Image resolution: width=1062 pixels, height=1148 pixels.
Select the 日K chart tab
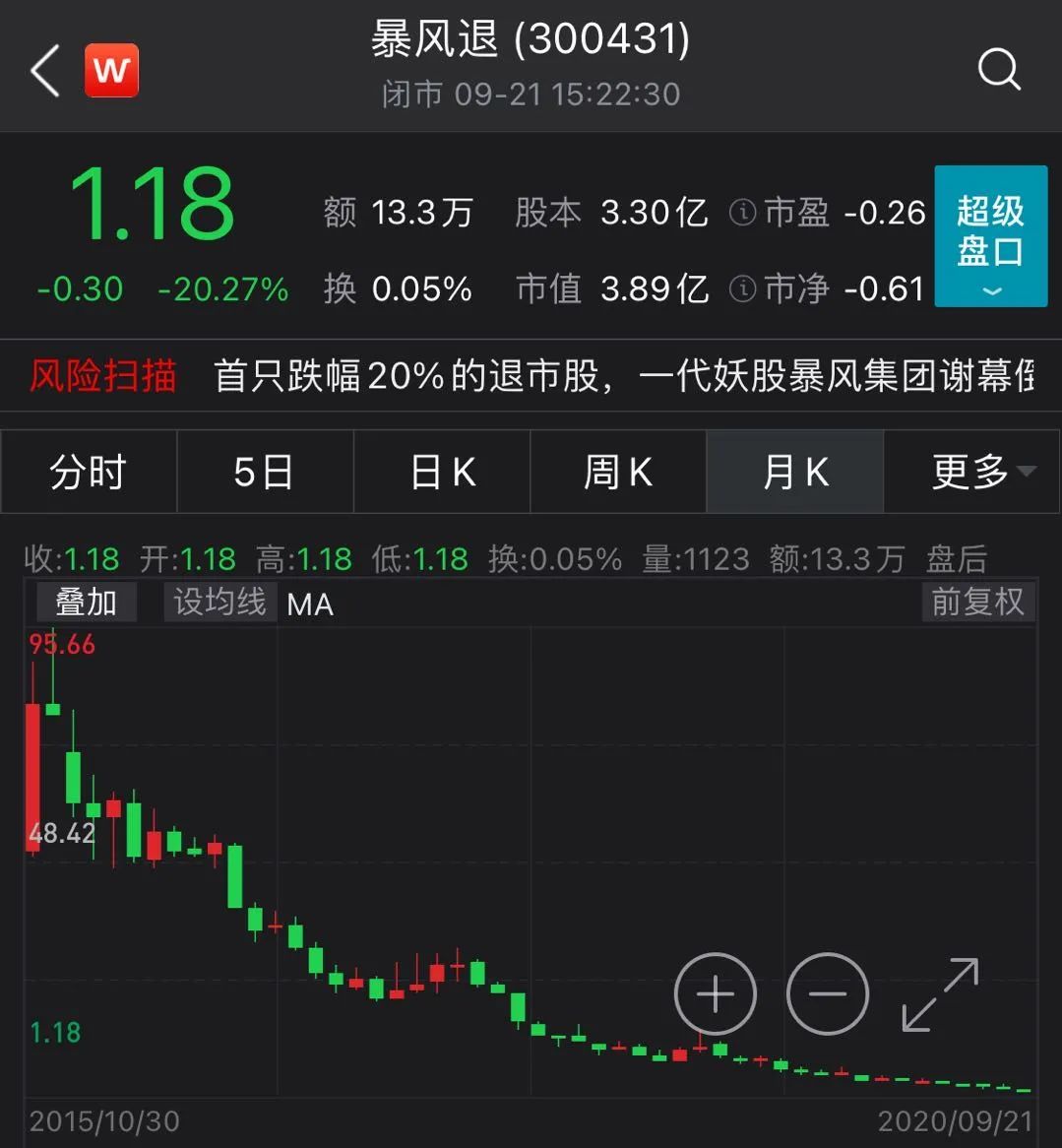(x=442, y=473)
